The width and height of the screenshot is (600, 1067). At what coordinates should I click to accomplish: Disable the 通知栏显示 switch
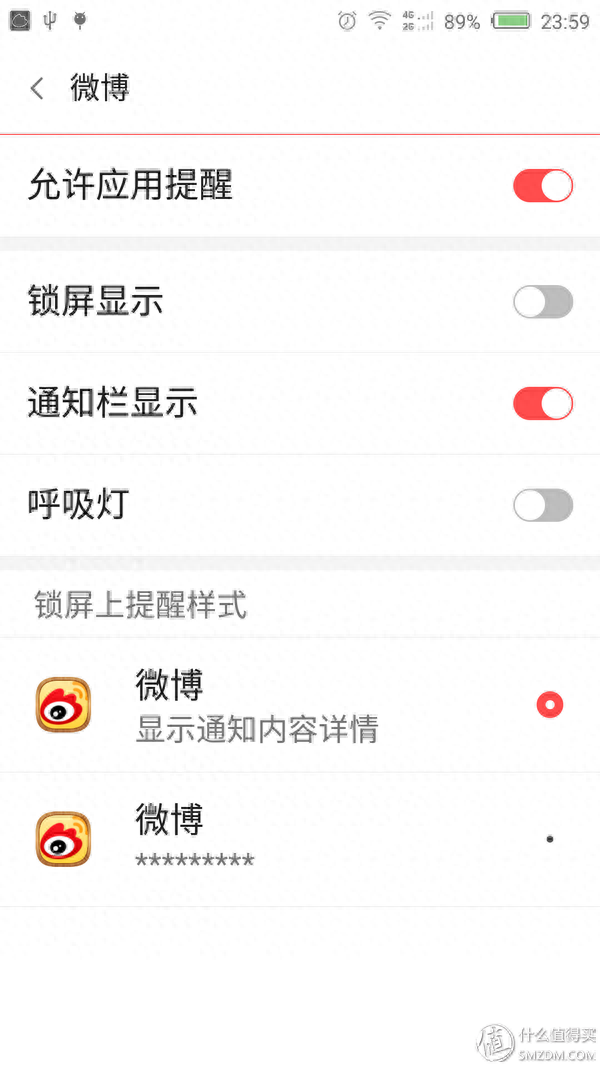point(542,403)
